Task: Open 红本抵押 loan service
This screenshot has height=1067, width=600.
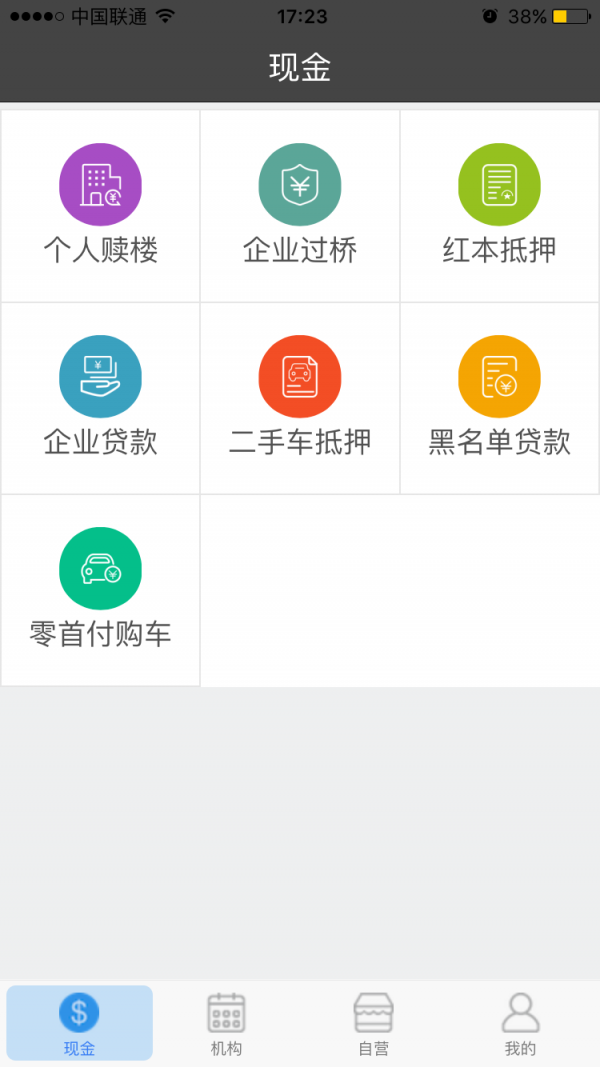Action: 499,206
